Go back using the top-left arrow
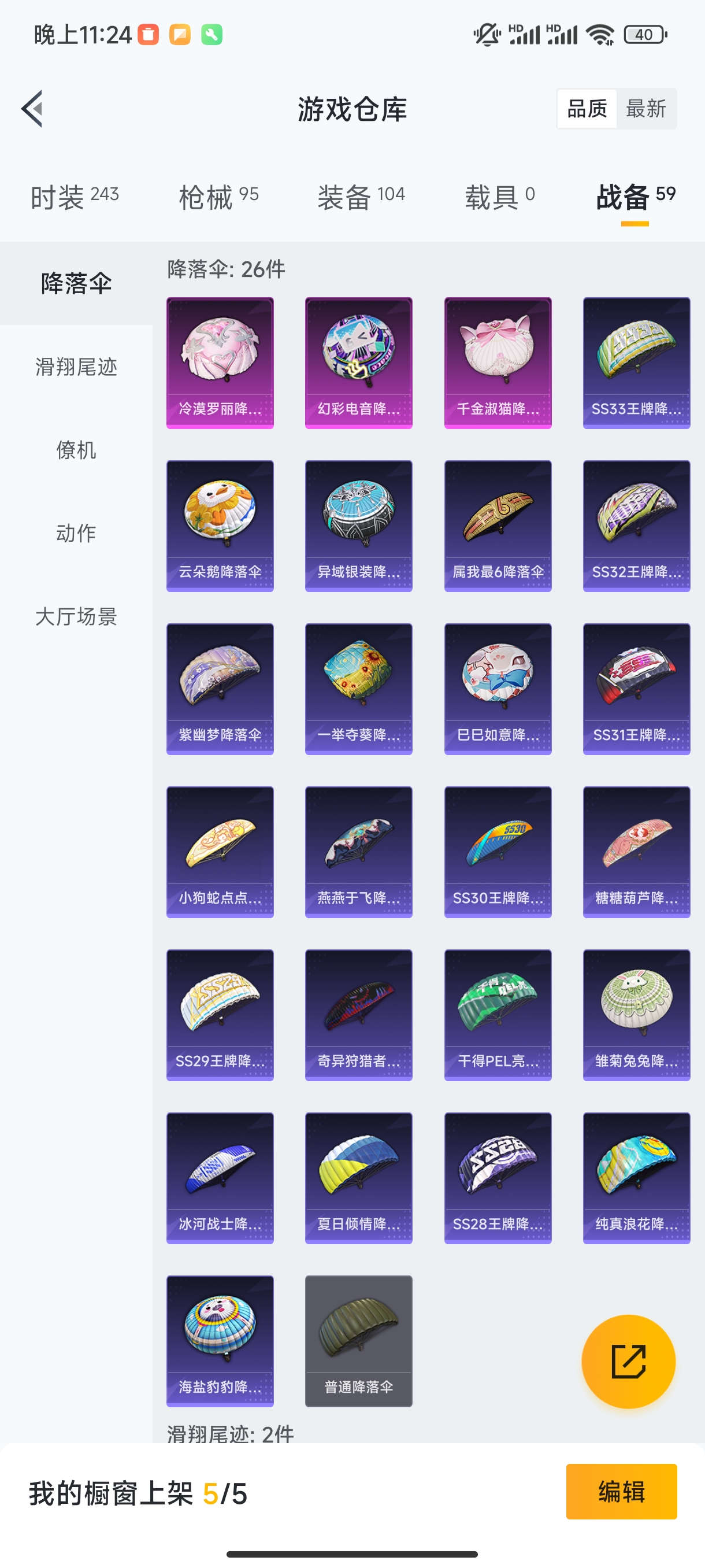The width and height of the screenshot is (705, 1568). click(x=32, y=109)
